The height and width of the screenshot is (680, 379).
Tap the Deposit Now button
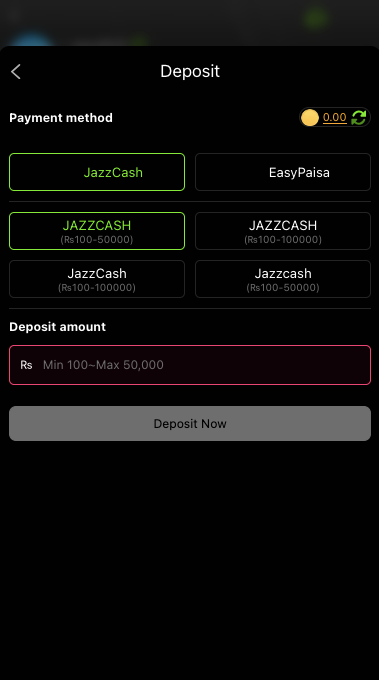(190, 423)
